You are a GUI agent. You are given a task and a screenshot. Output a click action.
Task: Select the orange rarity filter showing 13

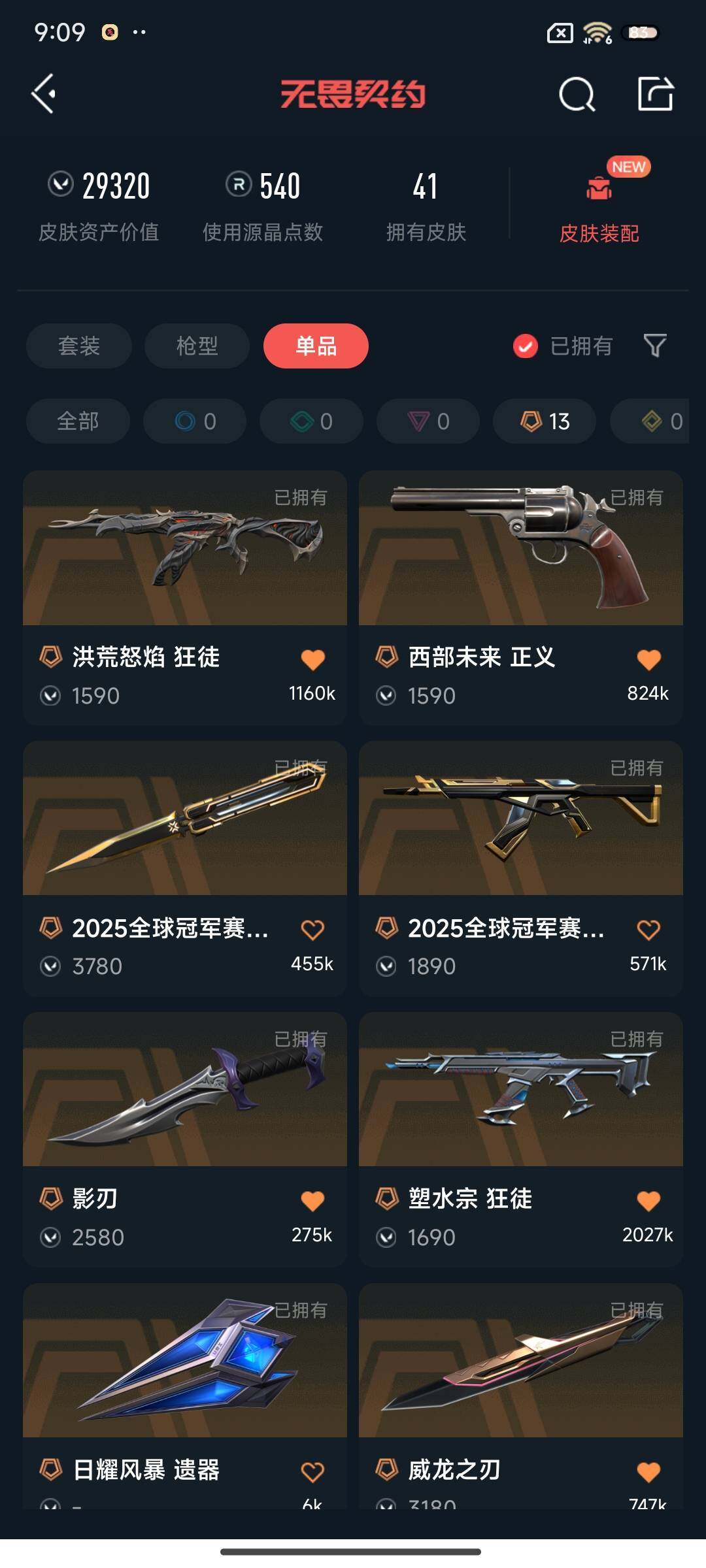[543, 421]
